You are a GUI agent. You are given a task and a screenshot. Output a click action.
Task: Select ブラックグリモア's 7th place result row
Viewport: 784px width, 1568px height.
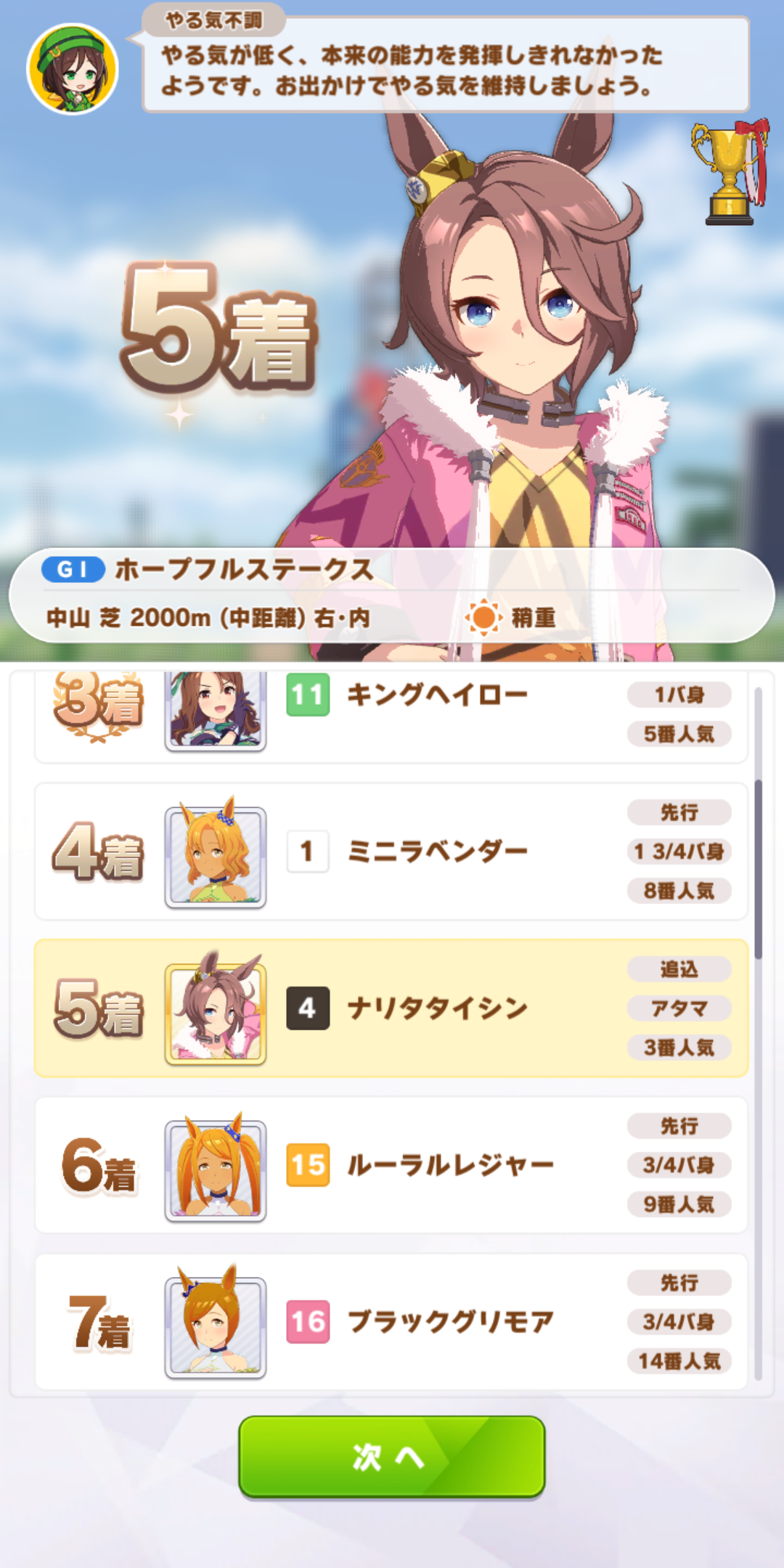[391, 1321]
